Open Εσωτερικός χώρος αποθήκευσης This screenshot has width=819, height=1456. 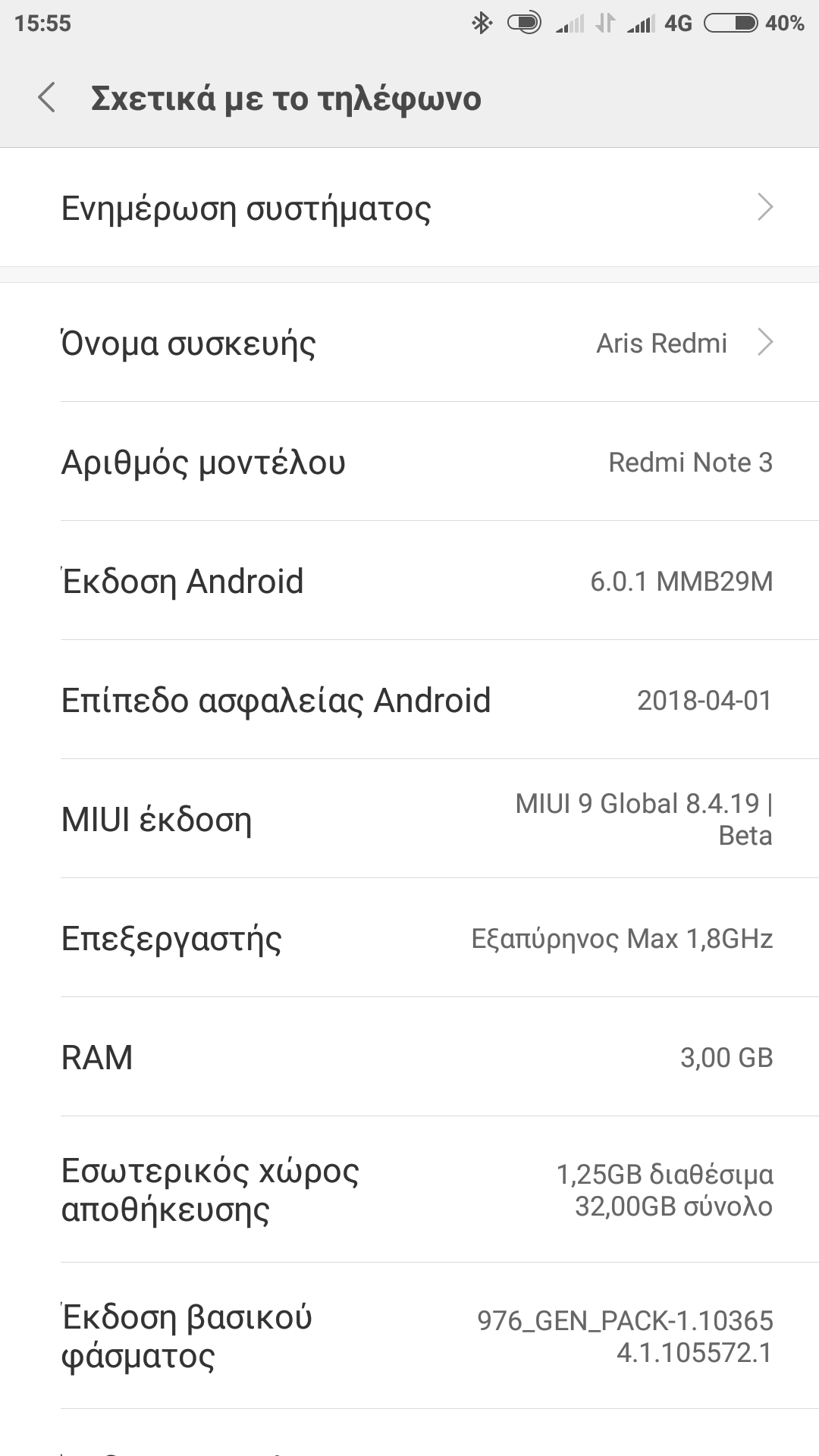click(409, 1189)
